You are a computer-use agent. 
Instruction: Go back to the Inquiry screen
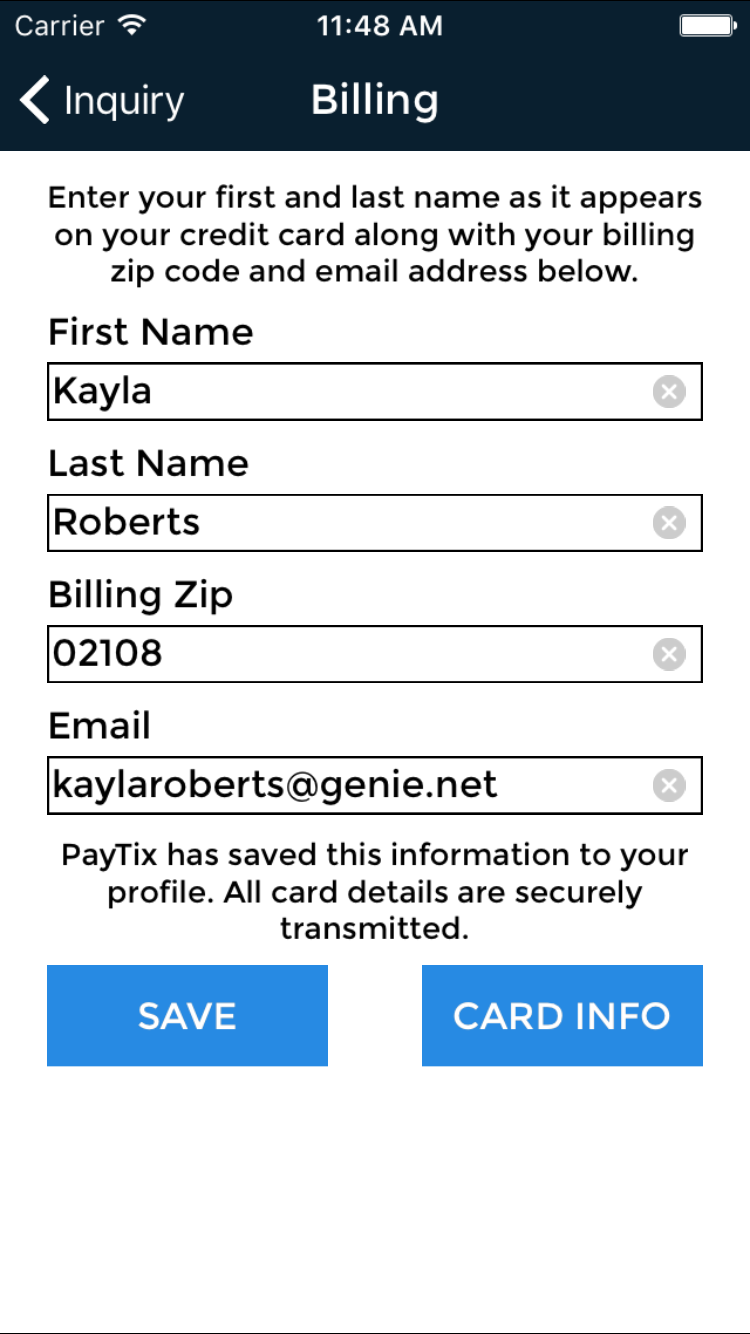pyautogui.click(x=101, y=101)
